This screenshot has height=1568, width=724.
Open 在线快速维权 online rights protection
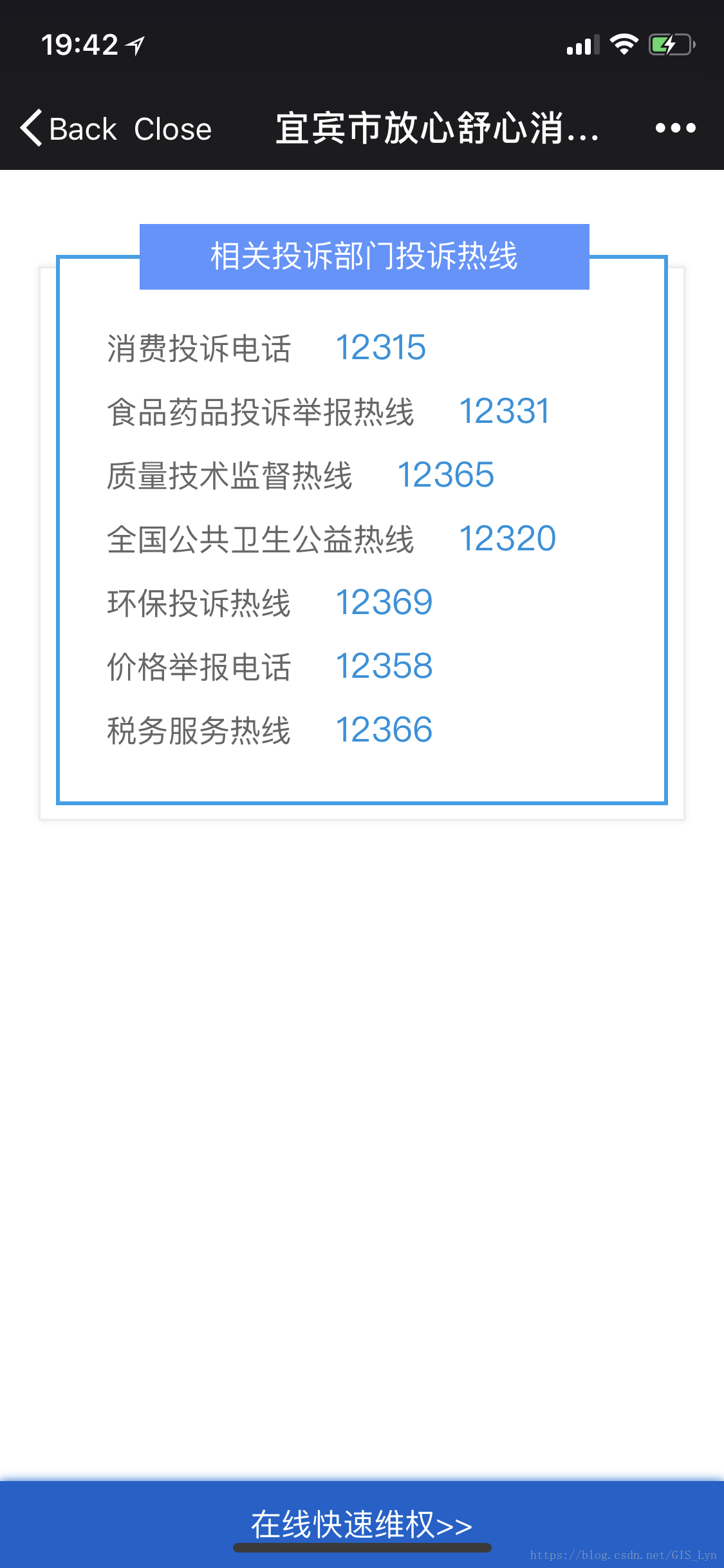pos(362,1524)
